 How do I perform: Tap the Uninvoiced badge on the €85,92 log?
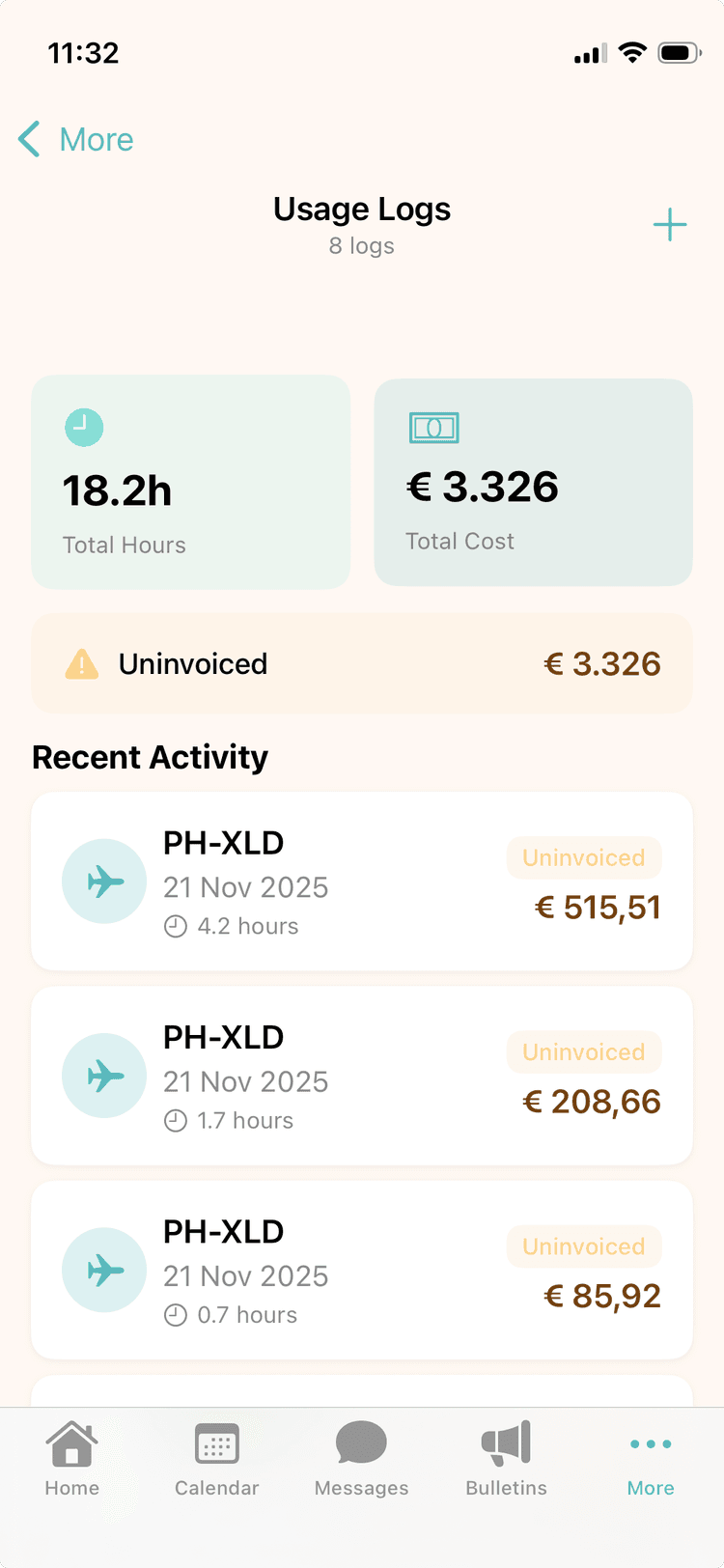[x=583, y=1246]
